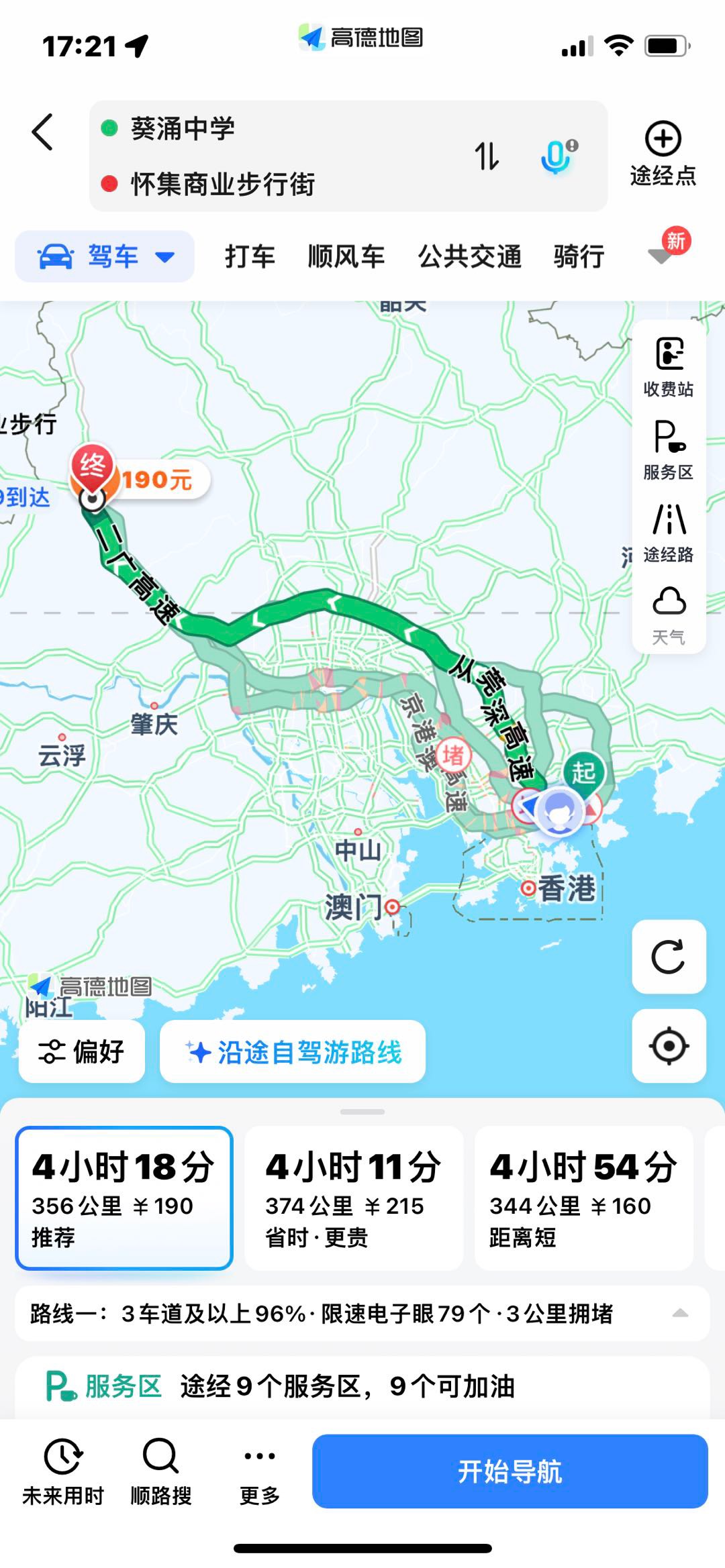Select the 公共交通 tab
The width and height of the screenshot is (725, 1568).
(x=469, y=256)
